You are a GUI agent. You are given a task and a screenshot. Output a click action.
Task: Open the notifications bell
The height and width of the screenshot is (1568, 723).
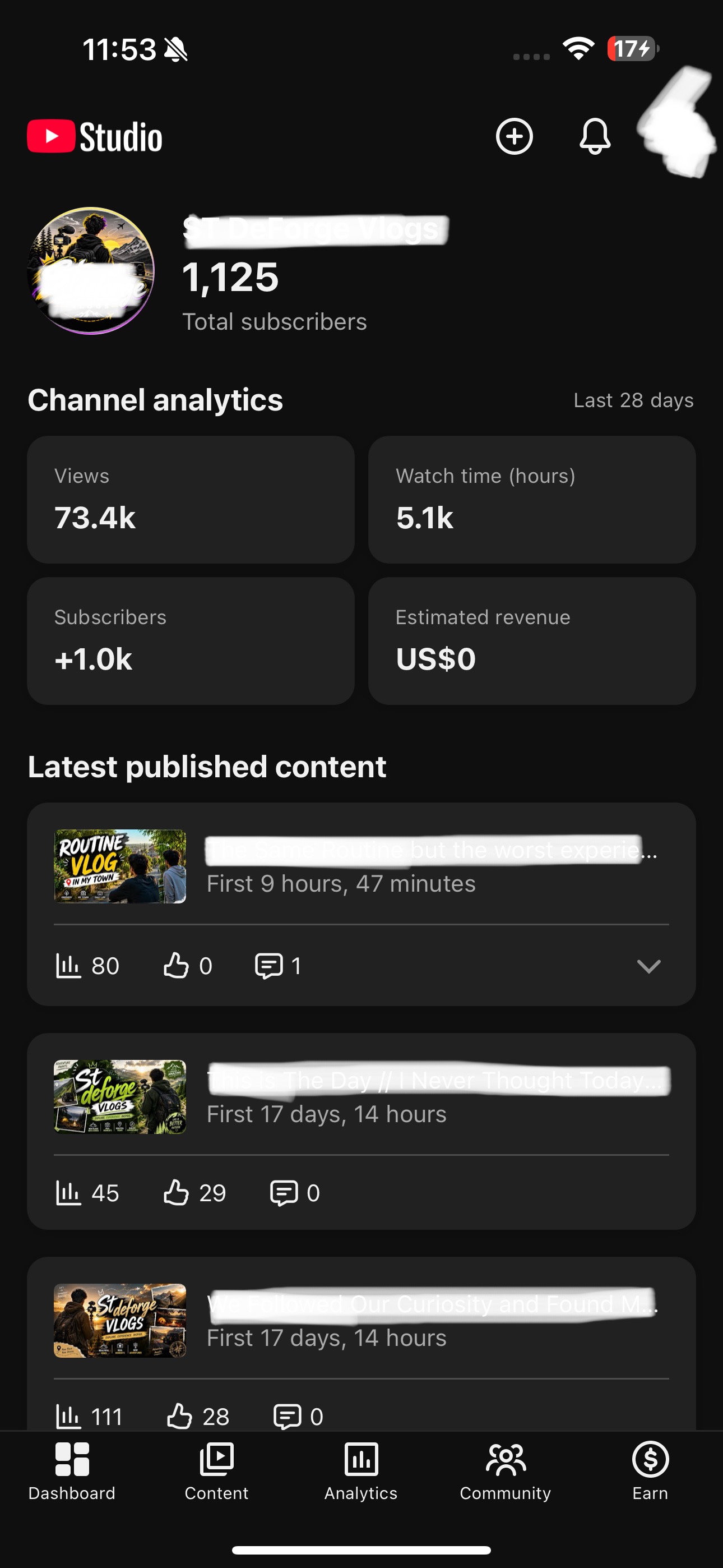[x=595, y=136]
